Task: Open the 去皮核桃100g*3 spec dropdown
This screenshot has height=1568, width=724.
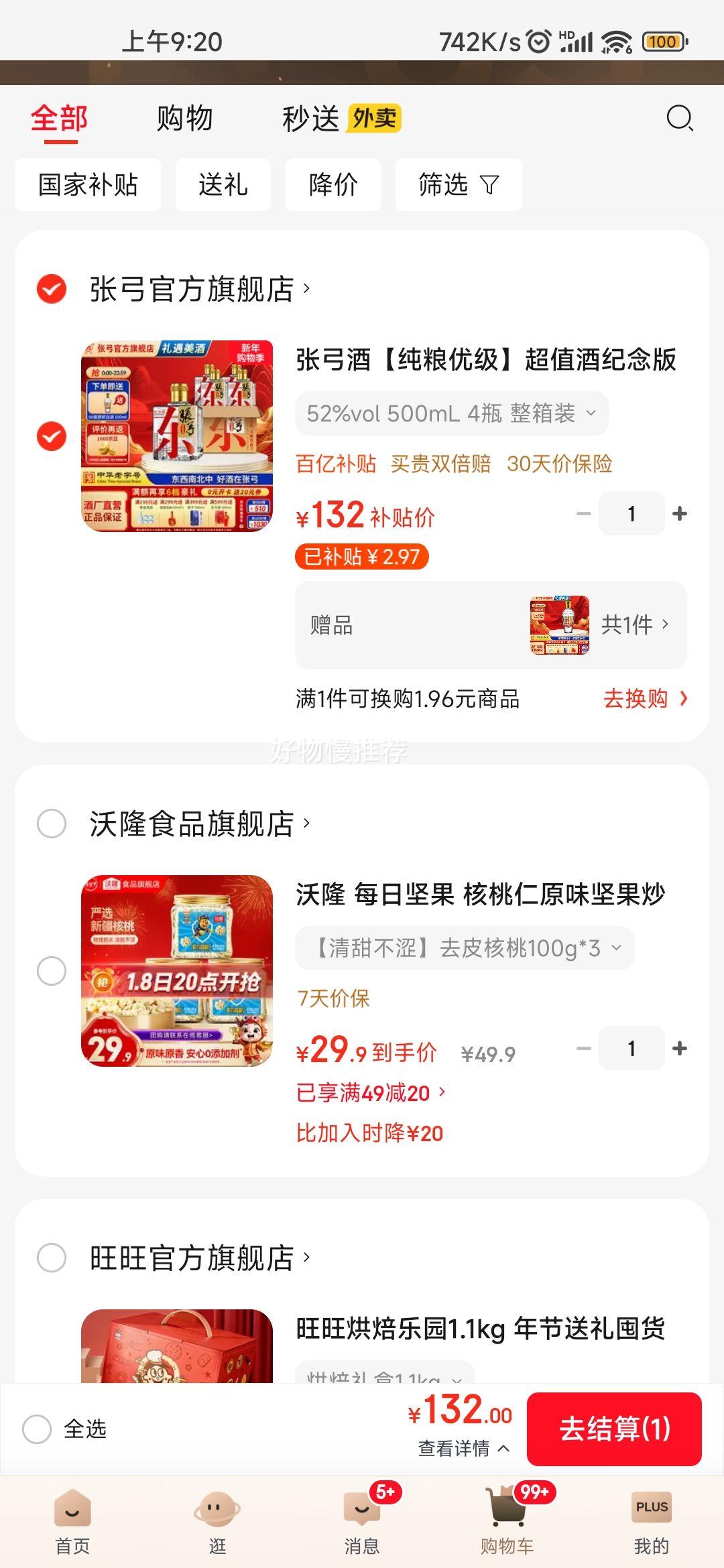Action: click(x=465, y=948)
